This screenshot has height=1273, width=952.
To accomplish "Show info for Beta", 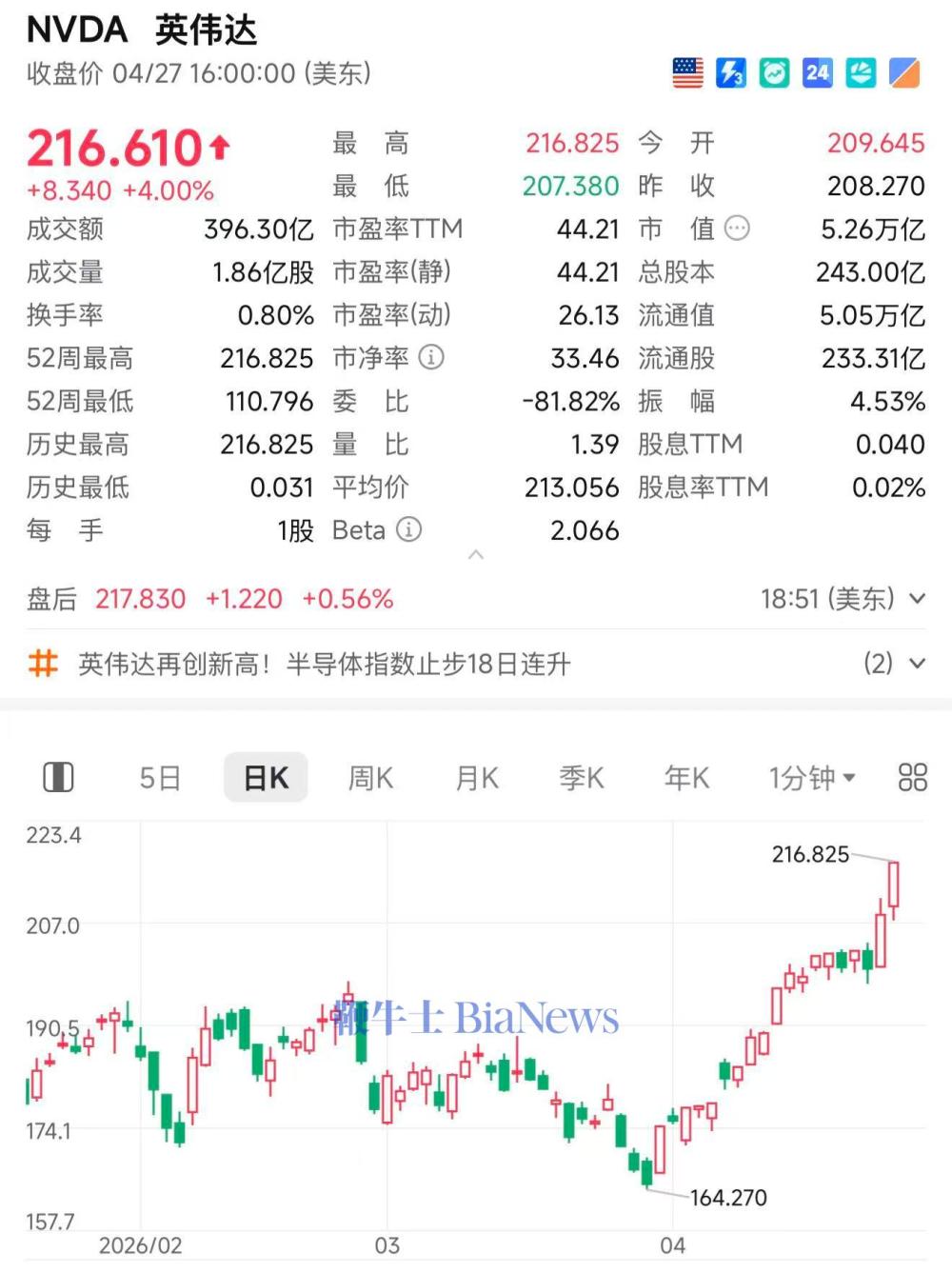I will click(408, 529).
